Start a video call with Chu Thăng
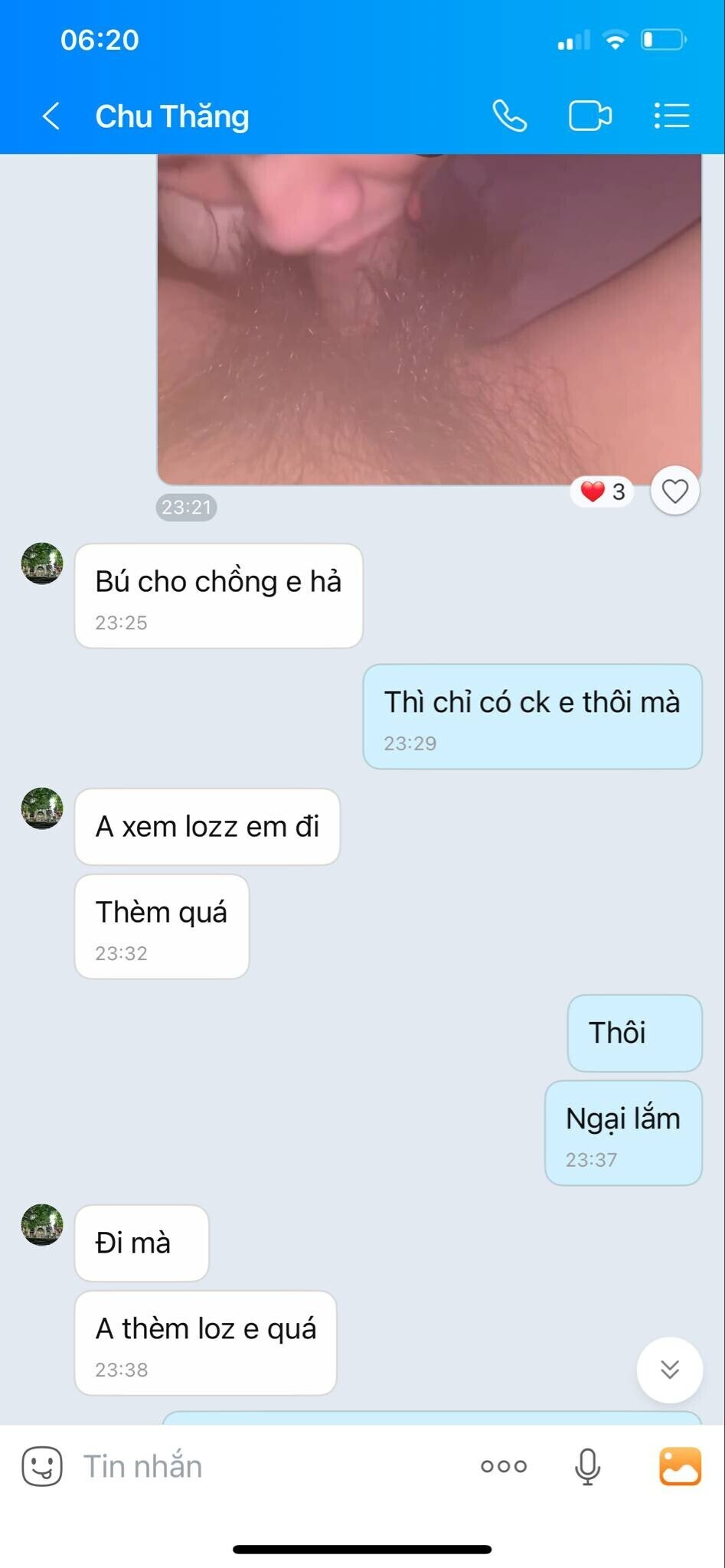The width and height of the screenshot is (725, 1568). coord(589,116)
